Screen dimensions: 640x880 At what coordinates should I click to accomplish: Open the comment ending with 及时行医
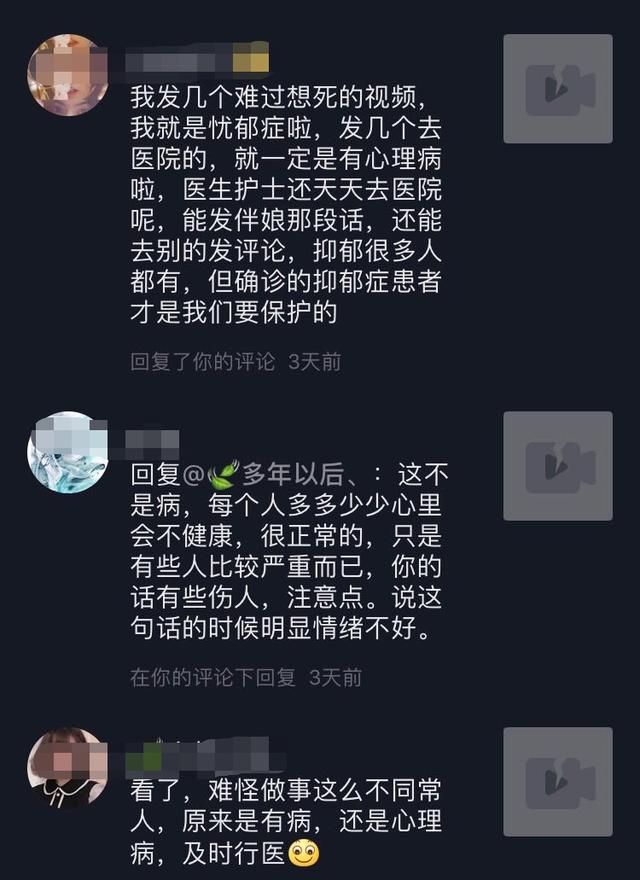click(286, 822)
